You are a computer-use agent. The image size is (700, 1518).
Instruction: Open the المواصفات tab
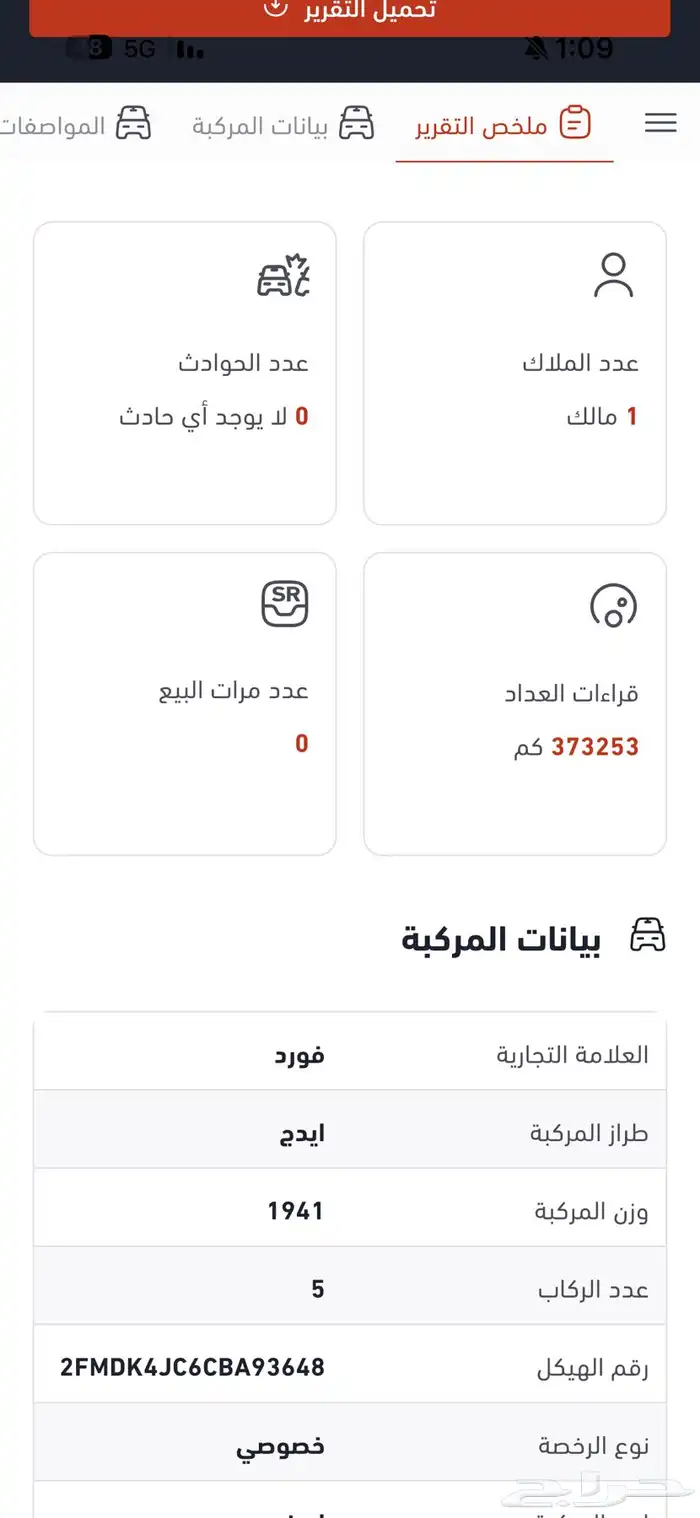click(75, 125)
